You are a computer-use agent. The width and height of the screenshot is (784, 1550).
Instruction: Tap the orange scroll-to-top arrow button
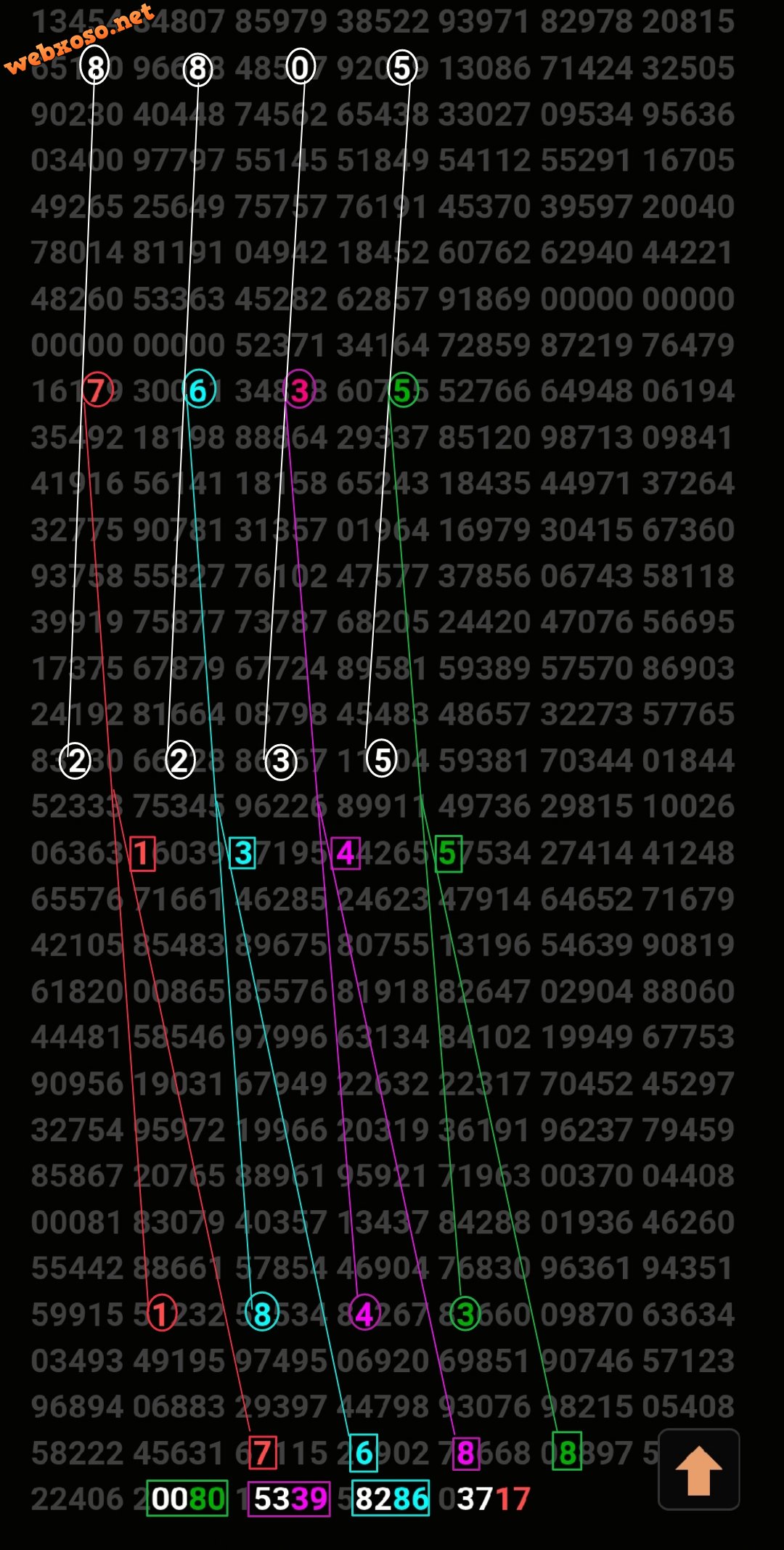pyautogui.click(x=698, y=1469)
